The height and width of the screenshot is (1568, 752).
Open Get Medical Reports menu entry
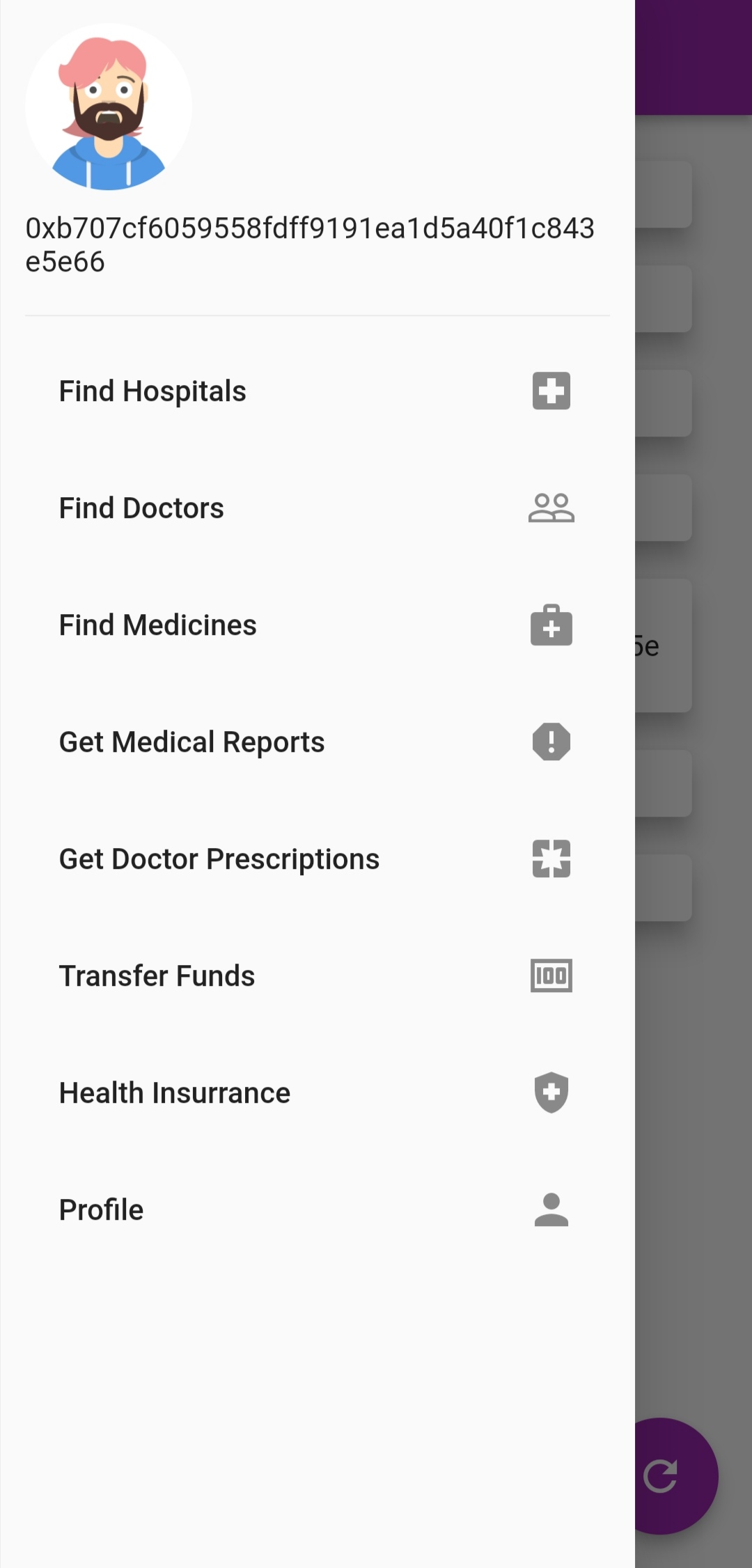pos(191,742)
